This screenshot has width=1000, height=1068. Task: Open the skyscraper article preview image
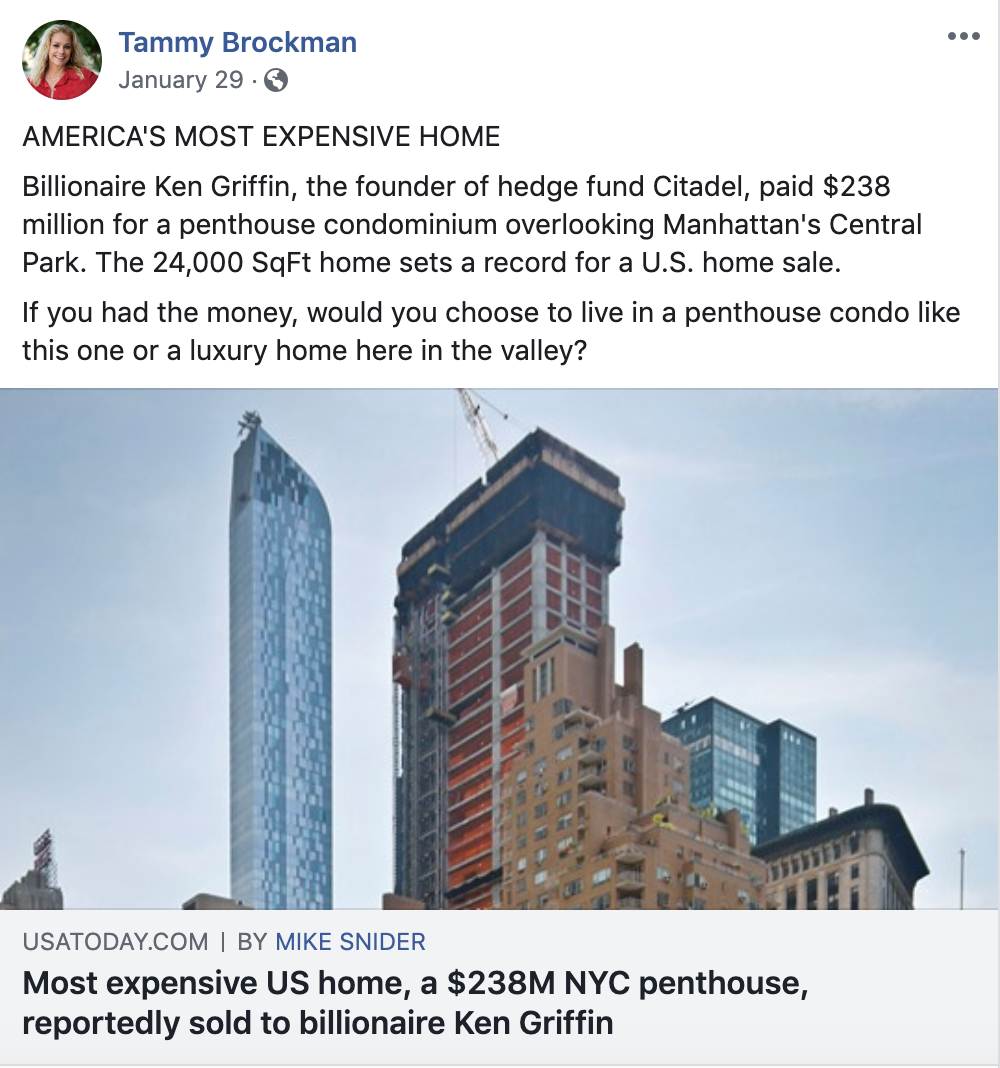click(500, 648)
